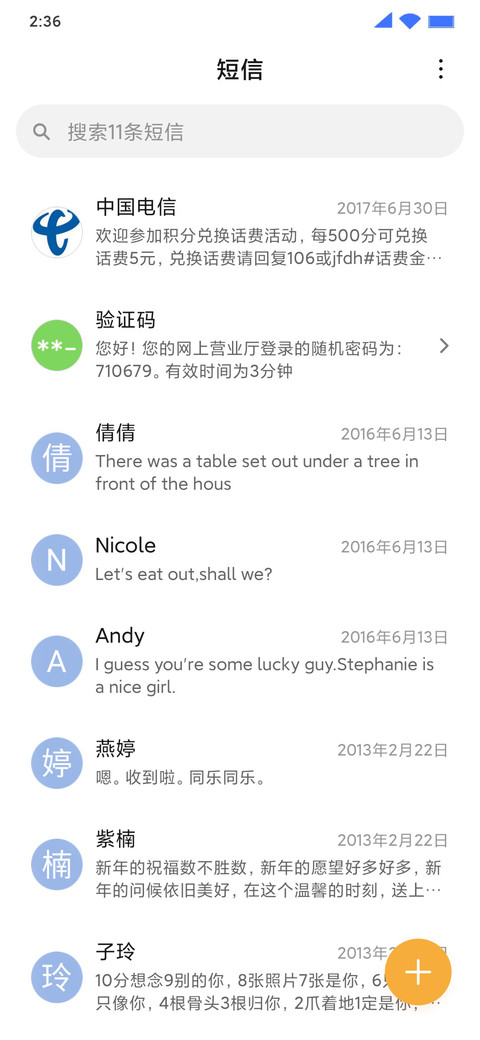This screenshot has height=1040, width=480.
Task: Open the three-dot overflow menu
Action: (440, 69)
